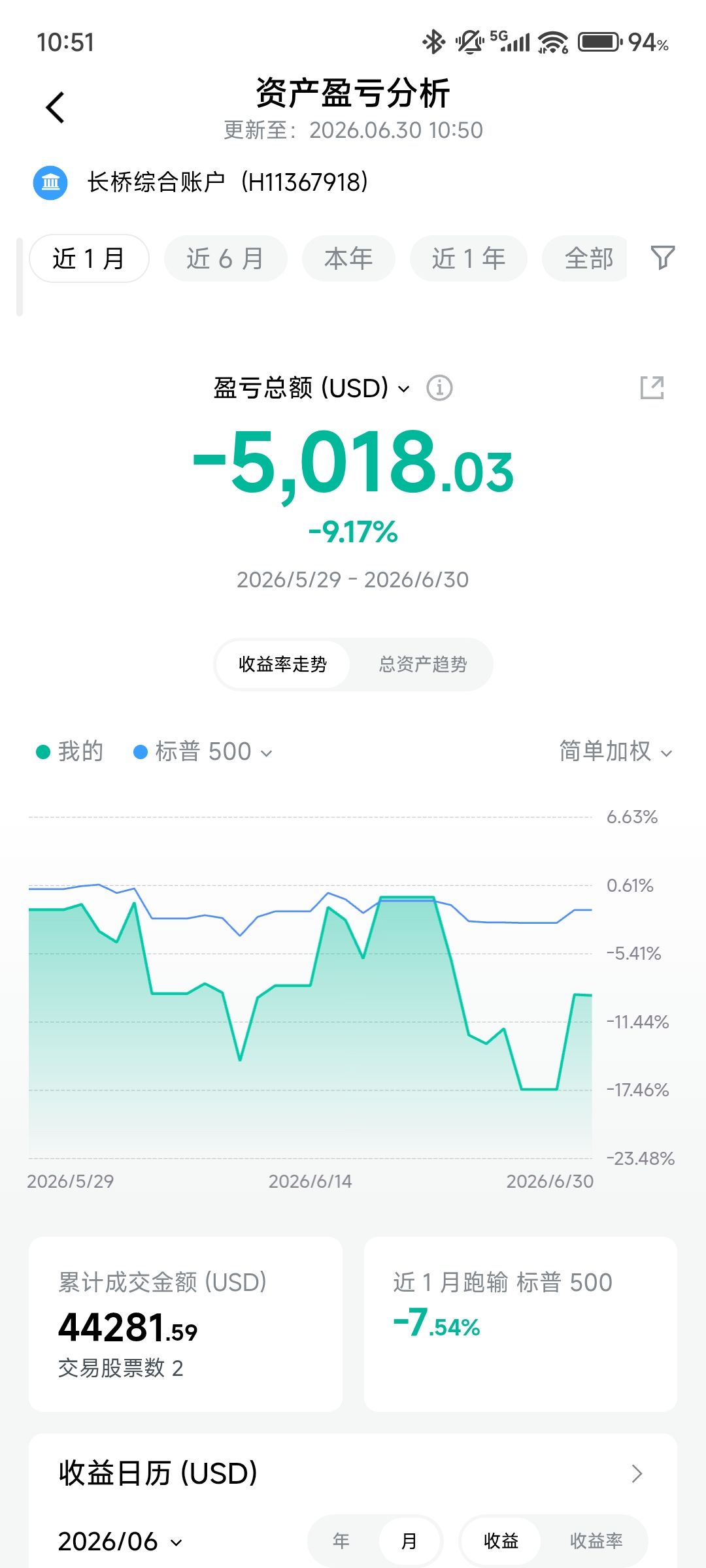Image resolution: width=706 pixels, height=1568 pixels.
Task: Open the 收益日历 (USD) detail arrow
Action: coord(637,1473)
